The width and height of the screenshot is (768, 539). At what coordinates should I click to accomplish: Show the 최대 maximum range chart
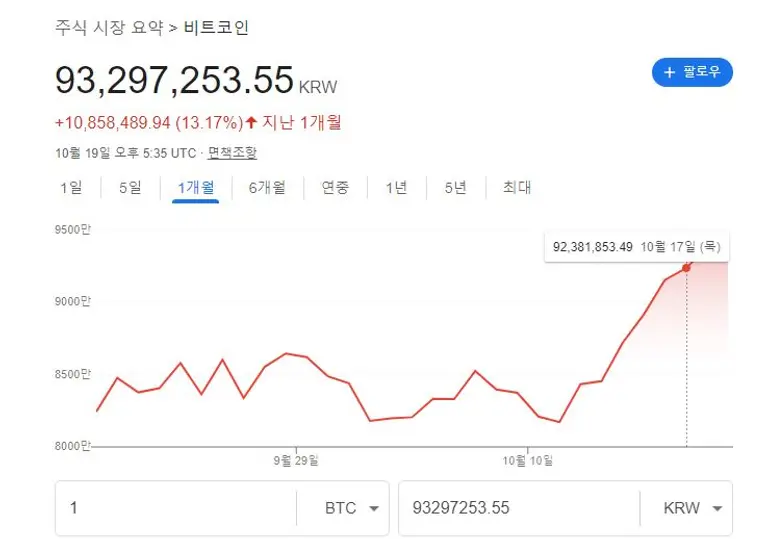click(517, 187)
